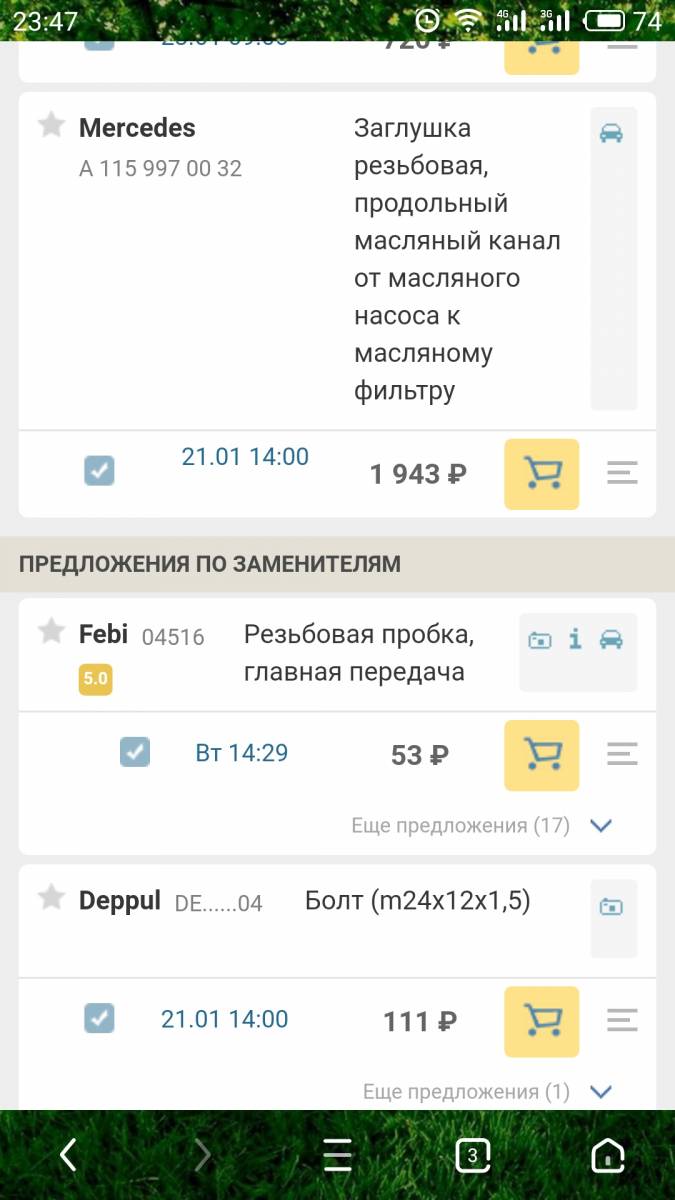
Task: Expand Еще предложения (1) under Deppul
Action: (x=487, y=1092)
